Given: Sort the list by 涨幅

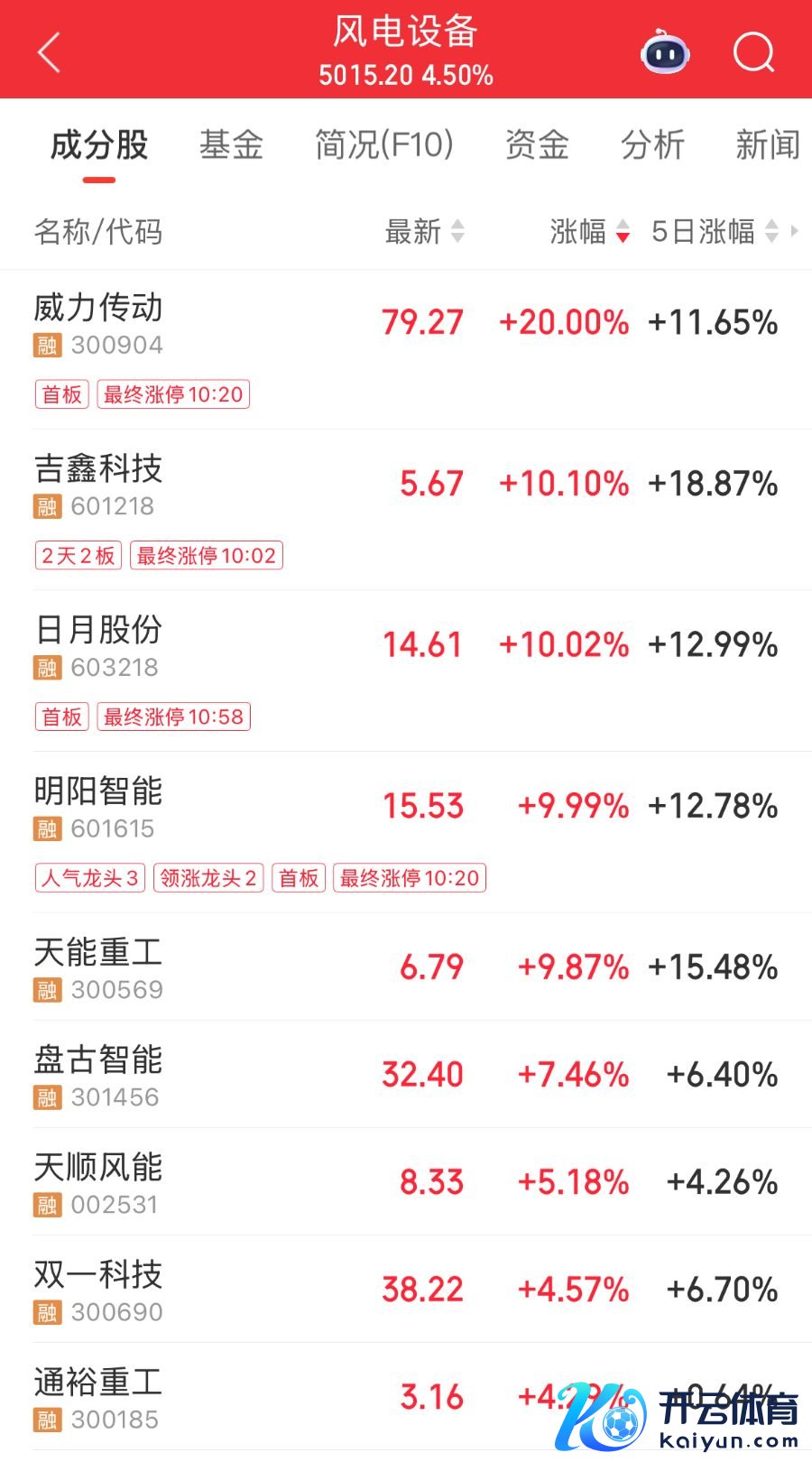Looking at the screenshot, I should click(x=589, y=232).
